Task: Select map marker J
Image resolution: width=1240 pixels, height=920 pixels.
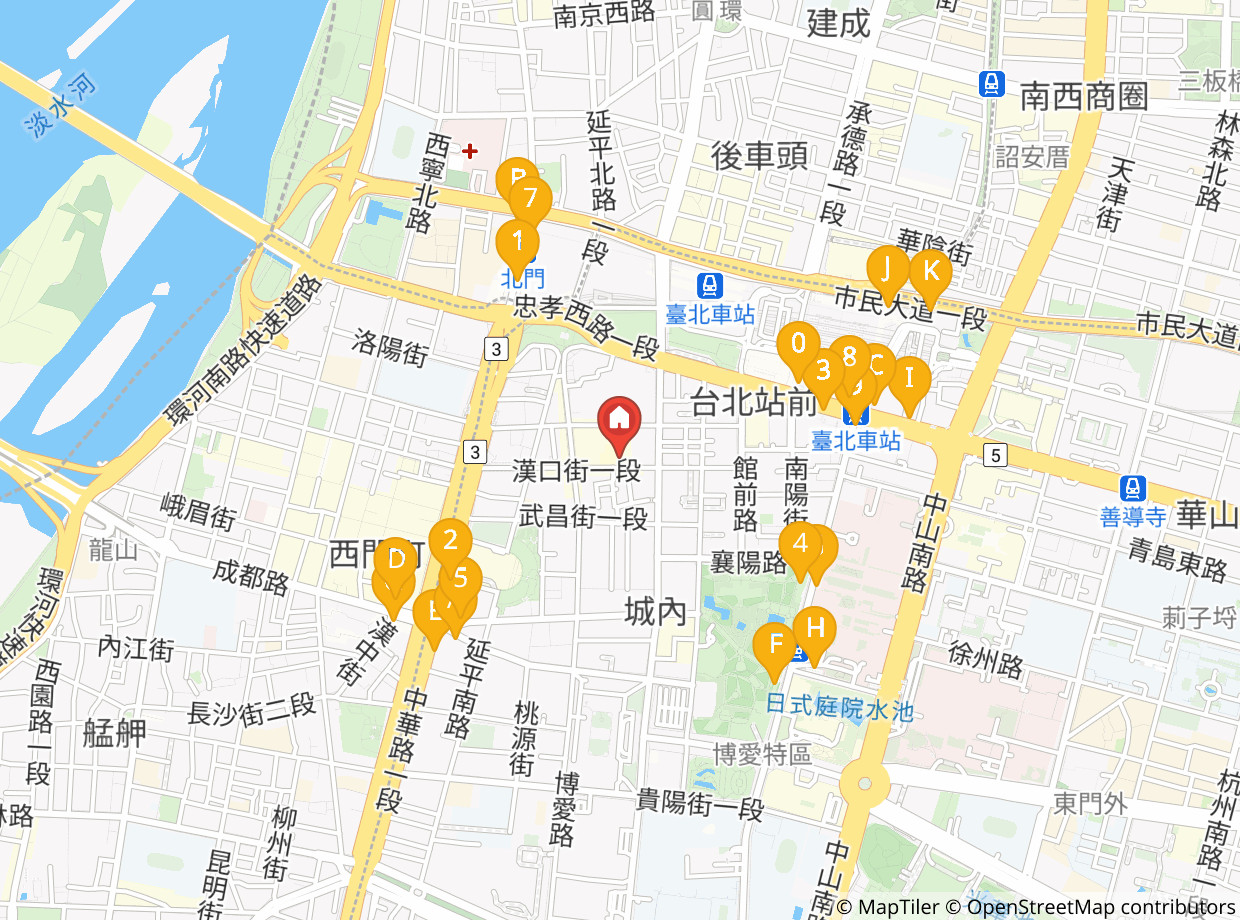Action: point(887,276)
